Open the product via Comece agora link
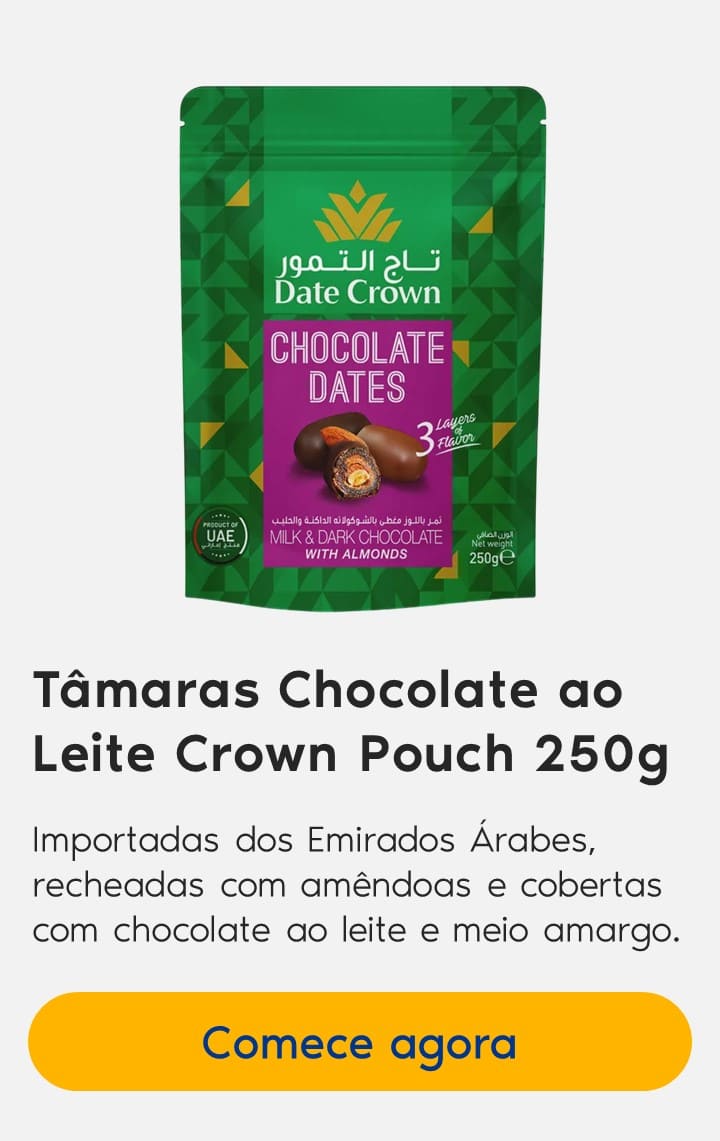The width and height of the screenshot is (720, 1141). coord(360,1043)
